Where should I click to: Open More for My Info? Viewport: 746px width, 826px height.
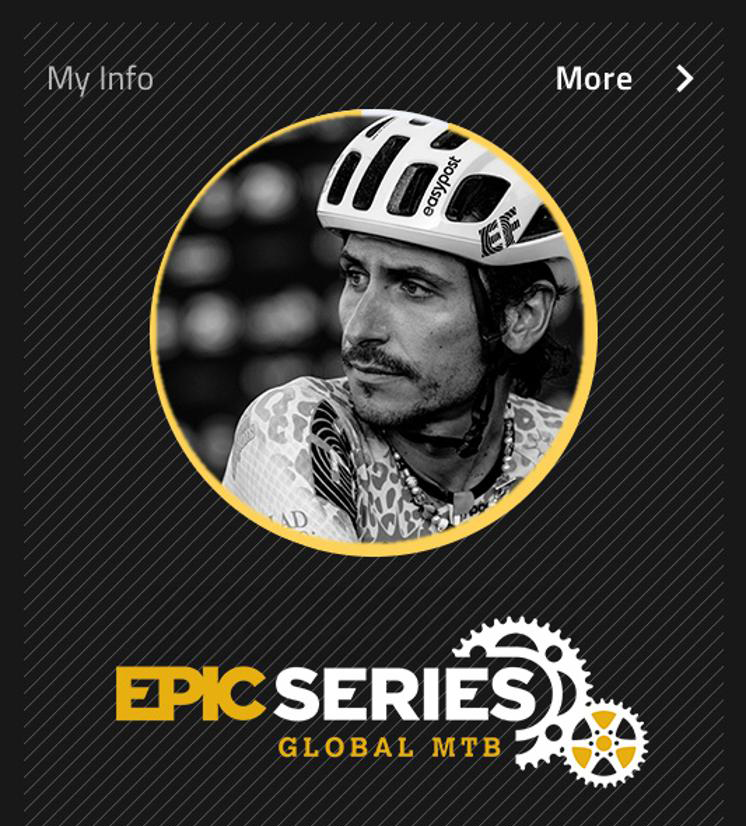tap(622, 79)
